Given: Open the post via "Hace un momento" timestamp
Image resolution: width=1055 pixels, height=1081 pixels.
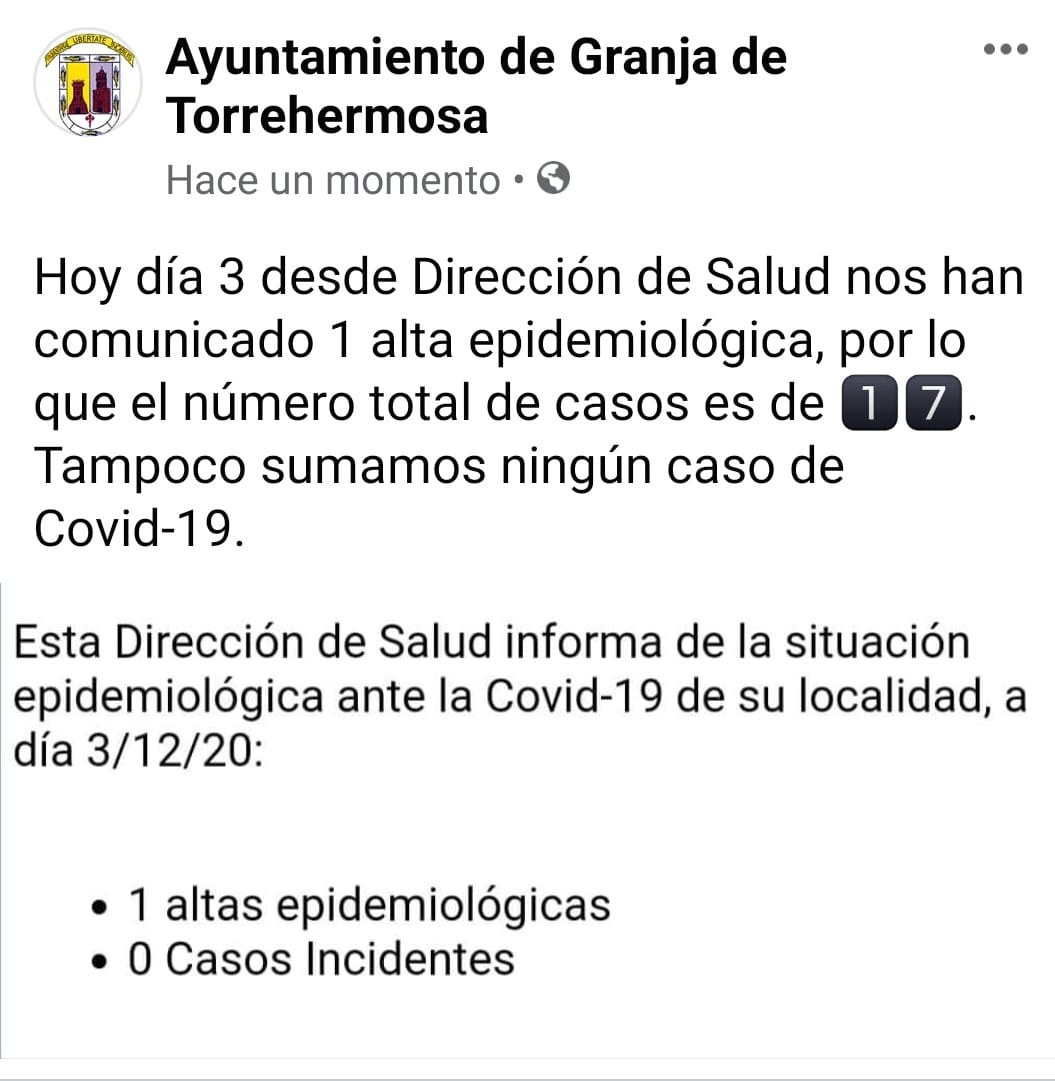Looking at the screenshot, I should [x=333, y=181].
